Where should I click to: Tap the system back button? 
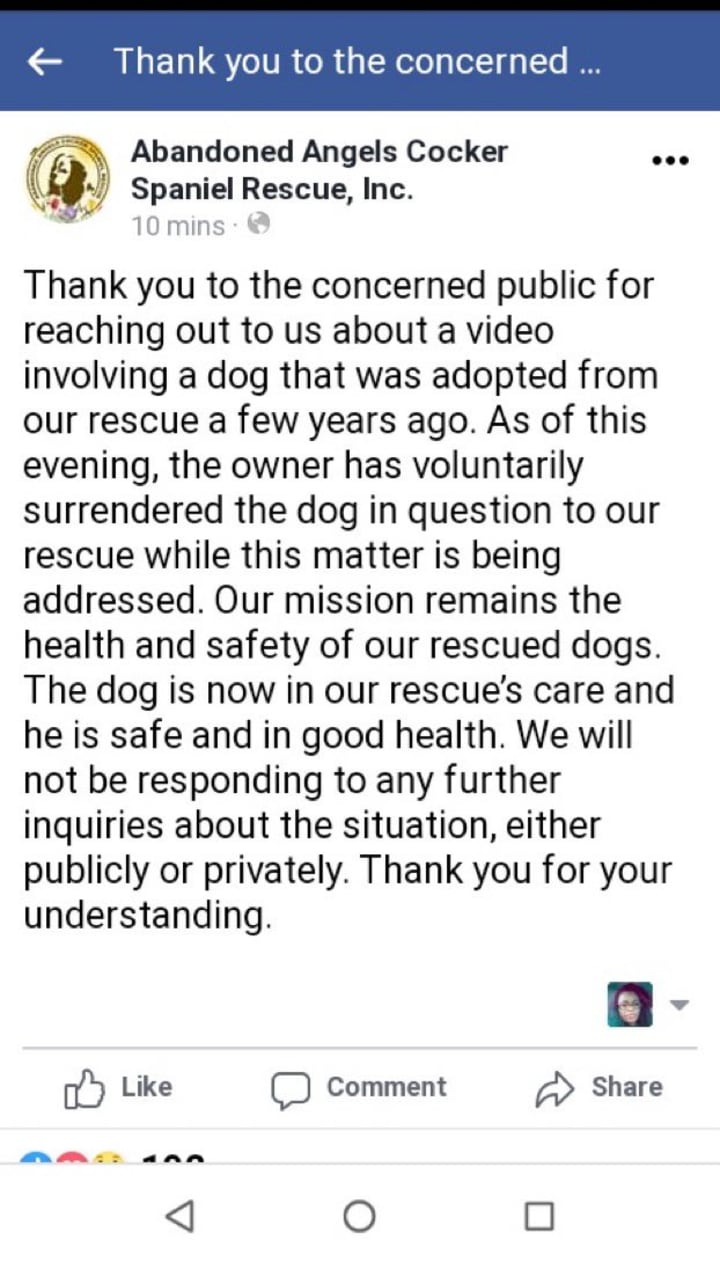(x=179, y=1216)
